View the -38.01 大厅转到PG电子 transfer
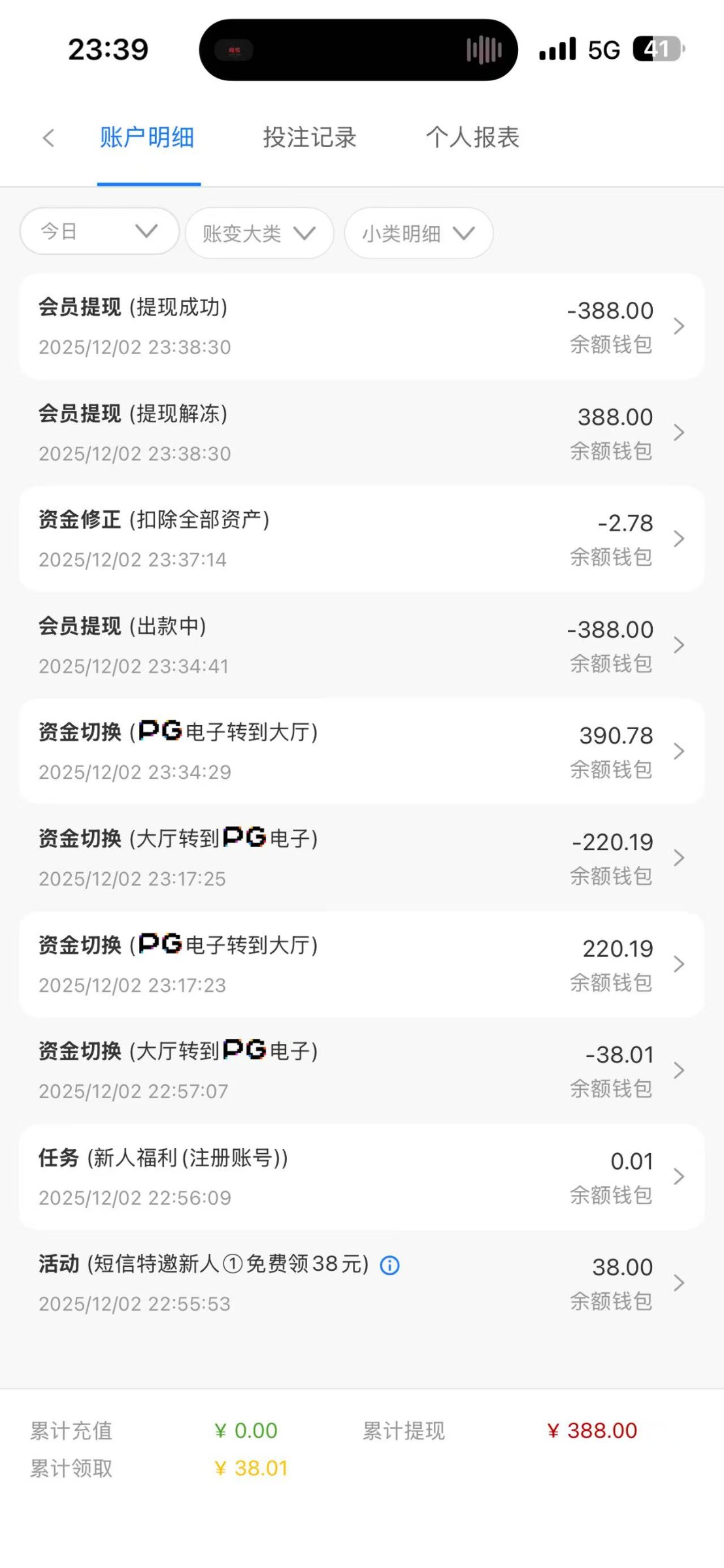 (x=361, y=1070)
